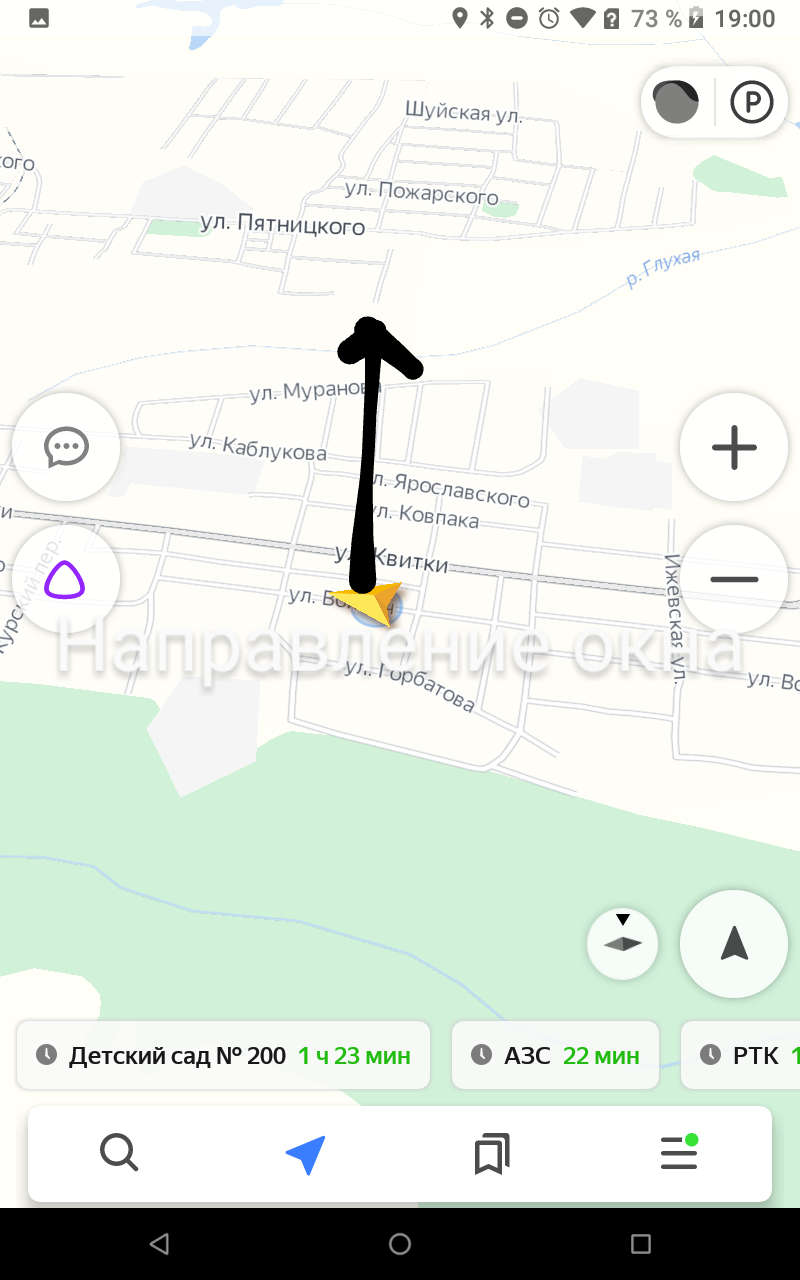Open the navigation tab with blue arrow
800x1280 pixels.
click(x=306, y=1154)
